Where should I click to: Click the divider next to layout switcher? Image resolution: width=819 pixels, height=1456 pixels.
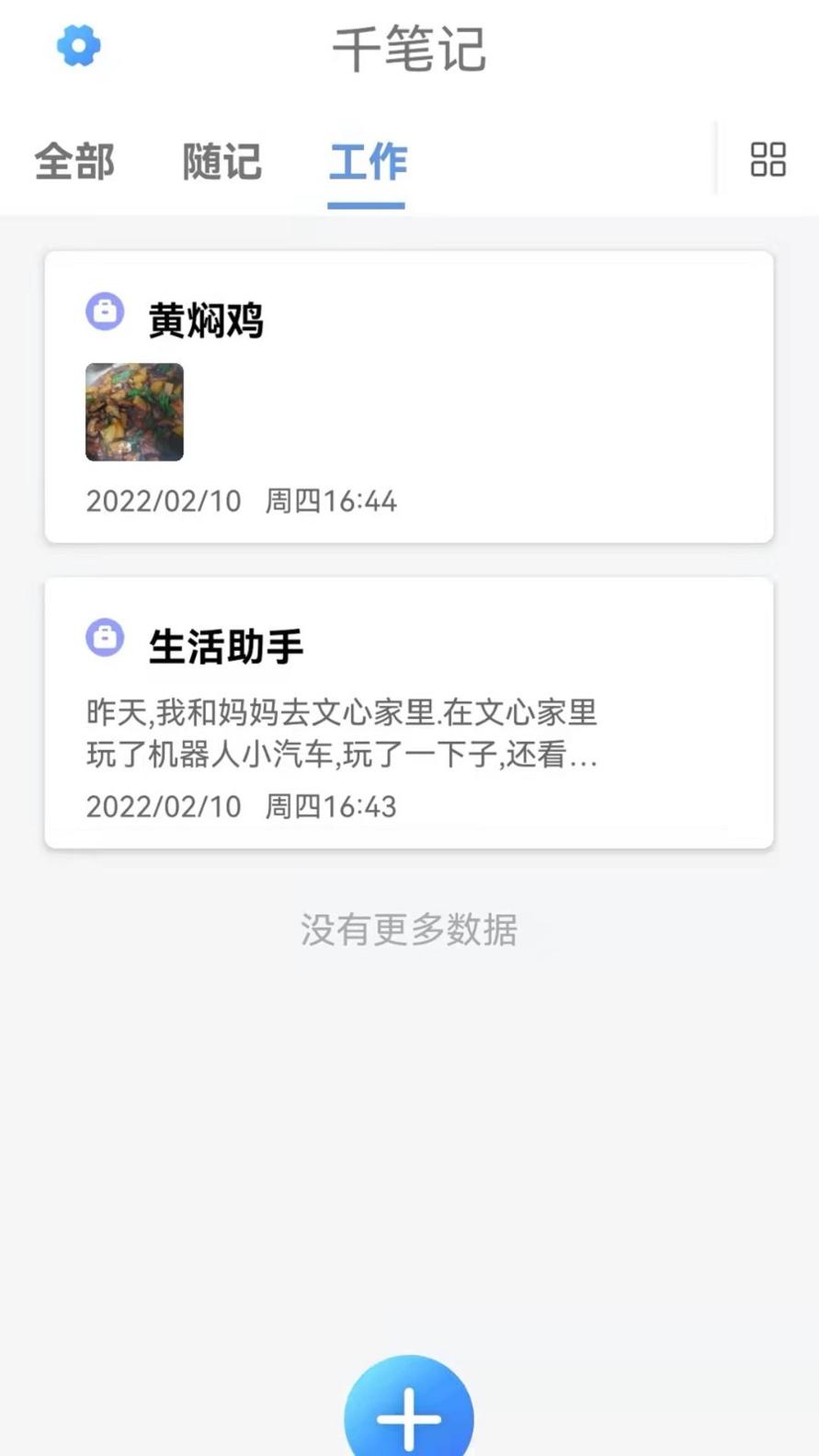716,159
